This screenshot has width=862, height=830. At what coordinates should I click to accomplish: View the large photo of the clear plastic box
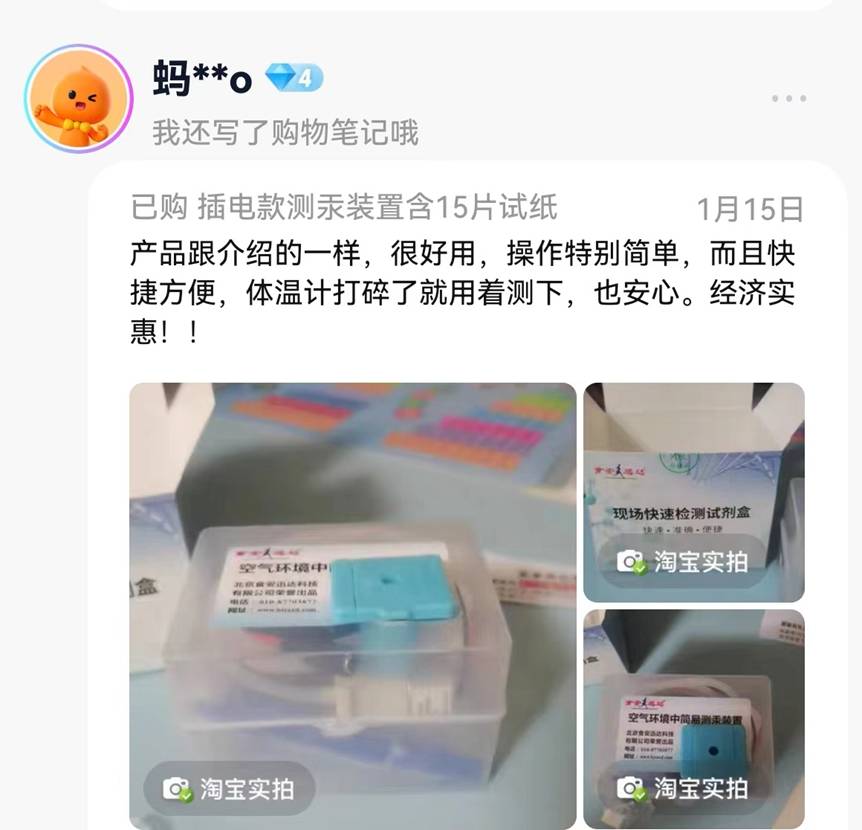click(352, 605)
